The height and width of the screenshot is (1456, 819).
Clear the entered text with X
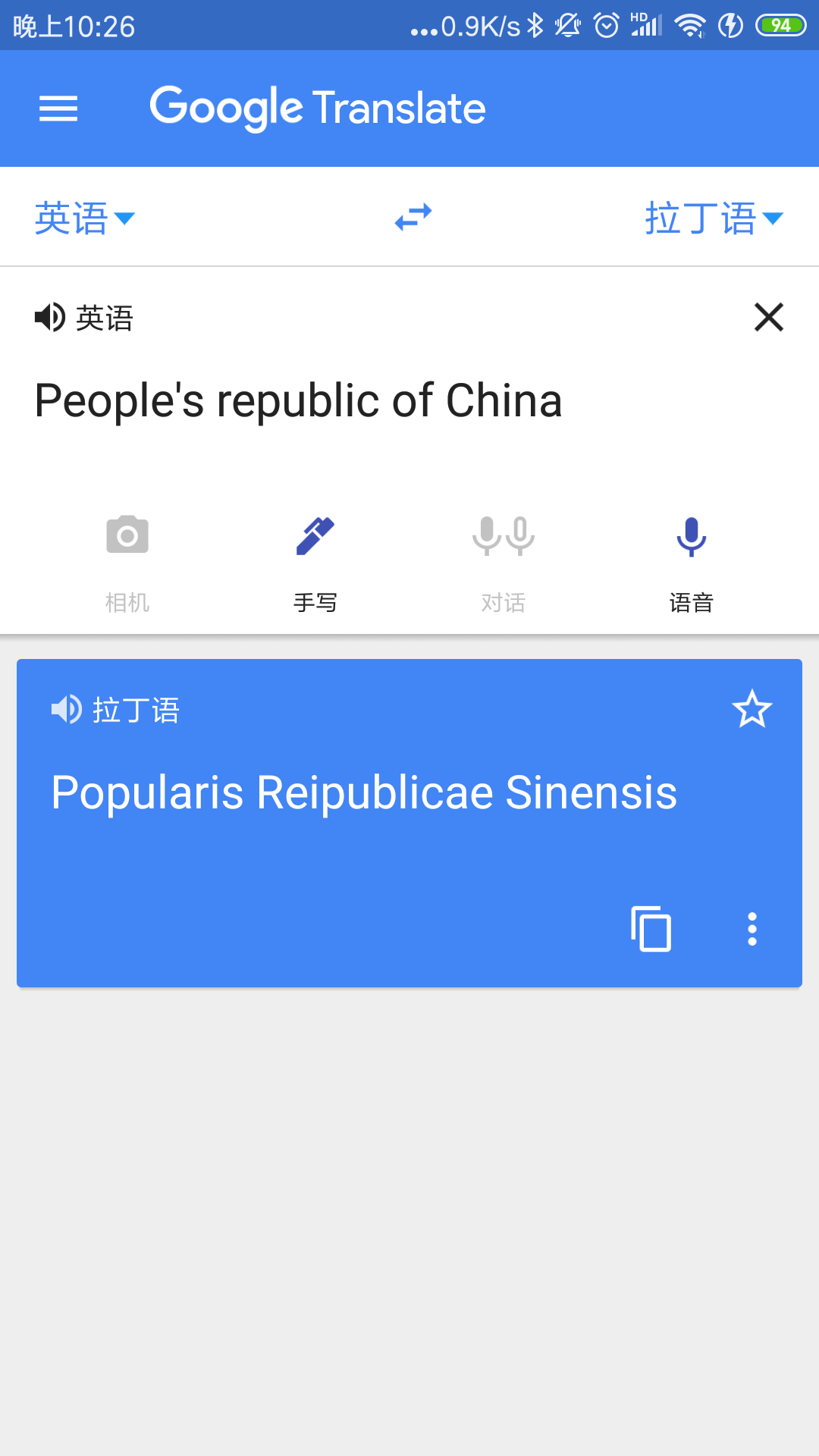pyautogui.click(x=769, y=317)
